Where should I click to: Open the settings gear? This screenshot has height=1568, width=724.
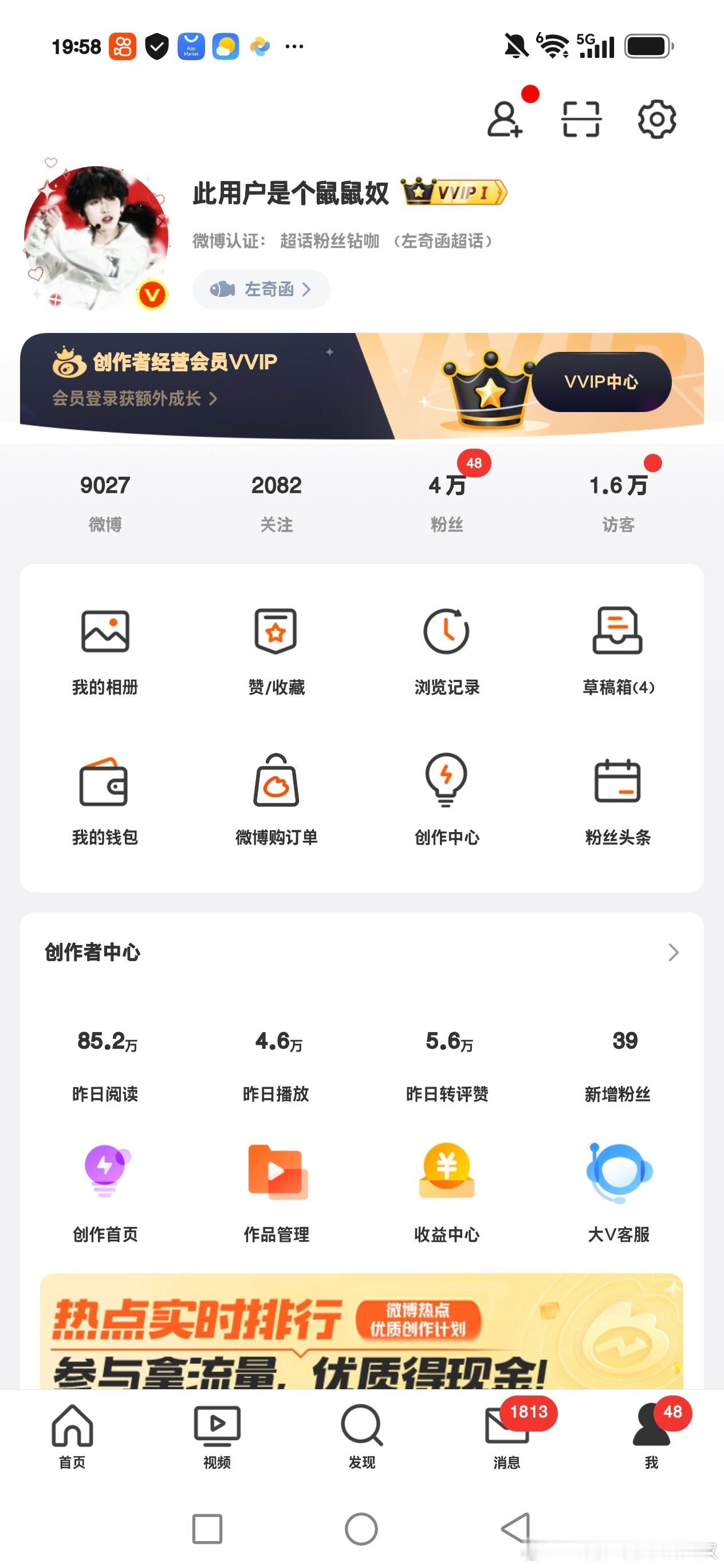click(x=656, y=119)
